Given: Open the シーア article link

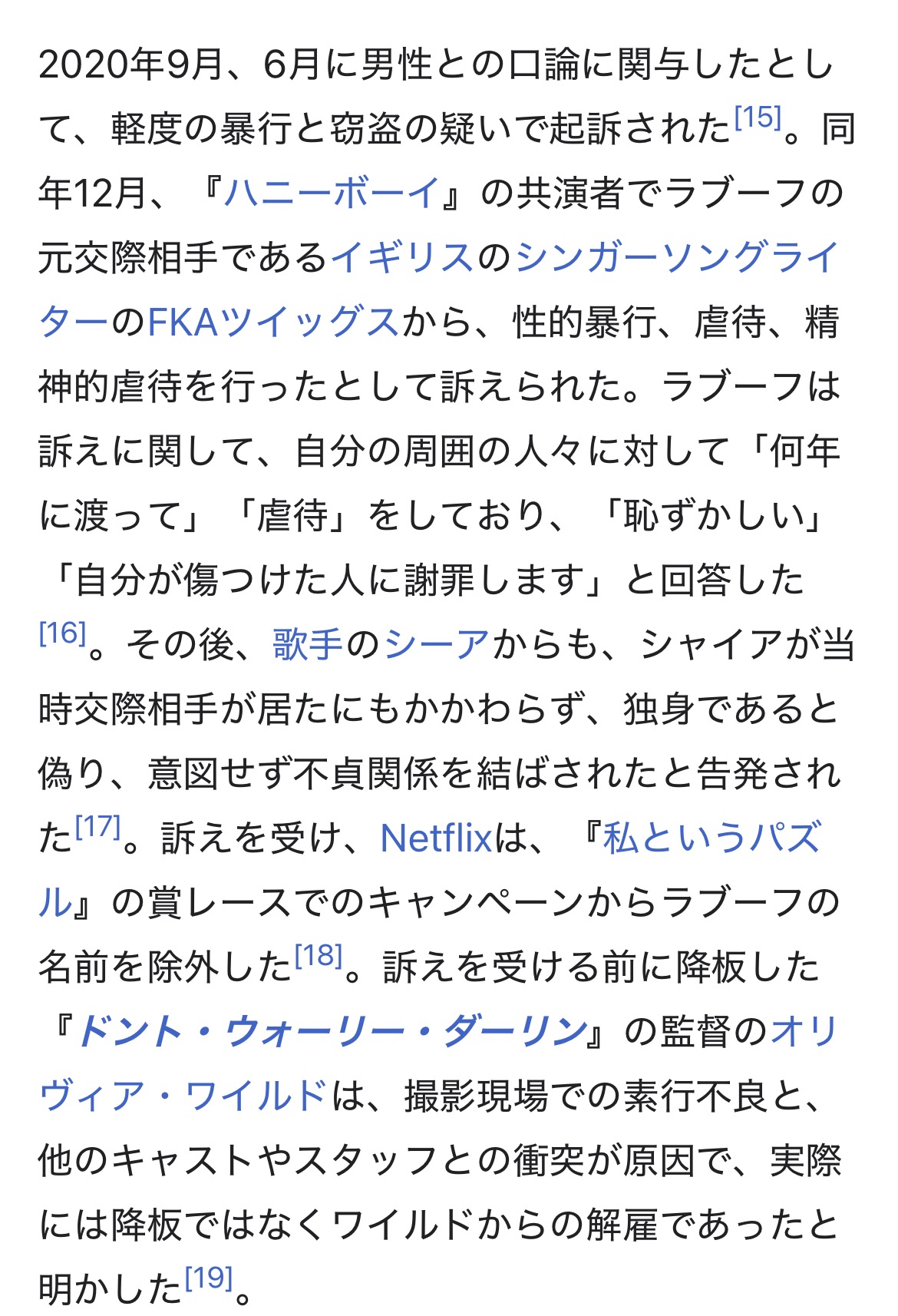Looking at the screenshot, I should point(436,644).
